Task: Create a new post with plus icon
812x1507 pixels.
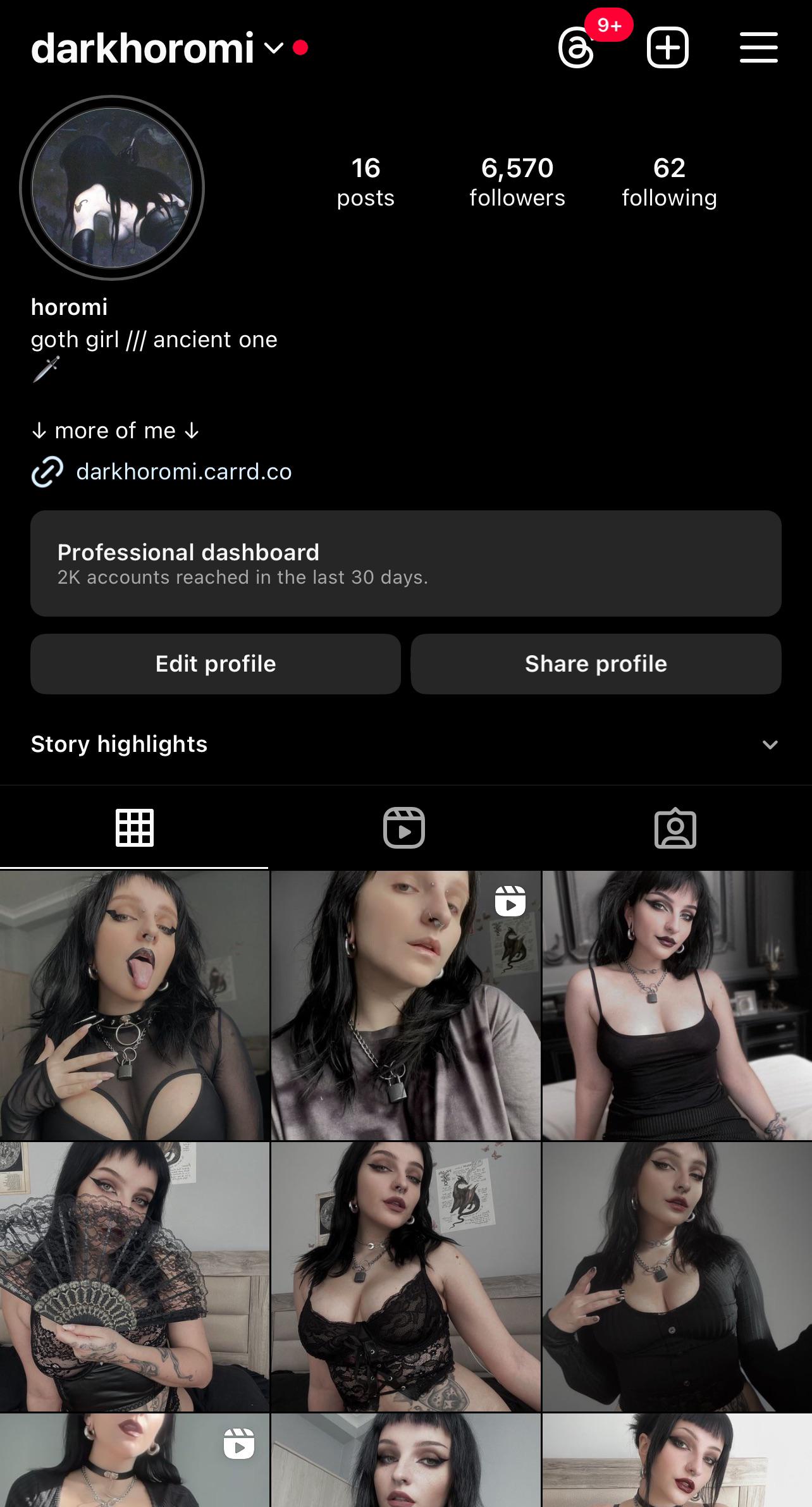Action: click(x=667, y=48)
